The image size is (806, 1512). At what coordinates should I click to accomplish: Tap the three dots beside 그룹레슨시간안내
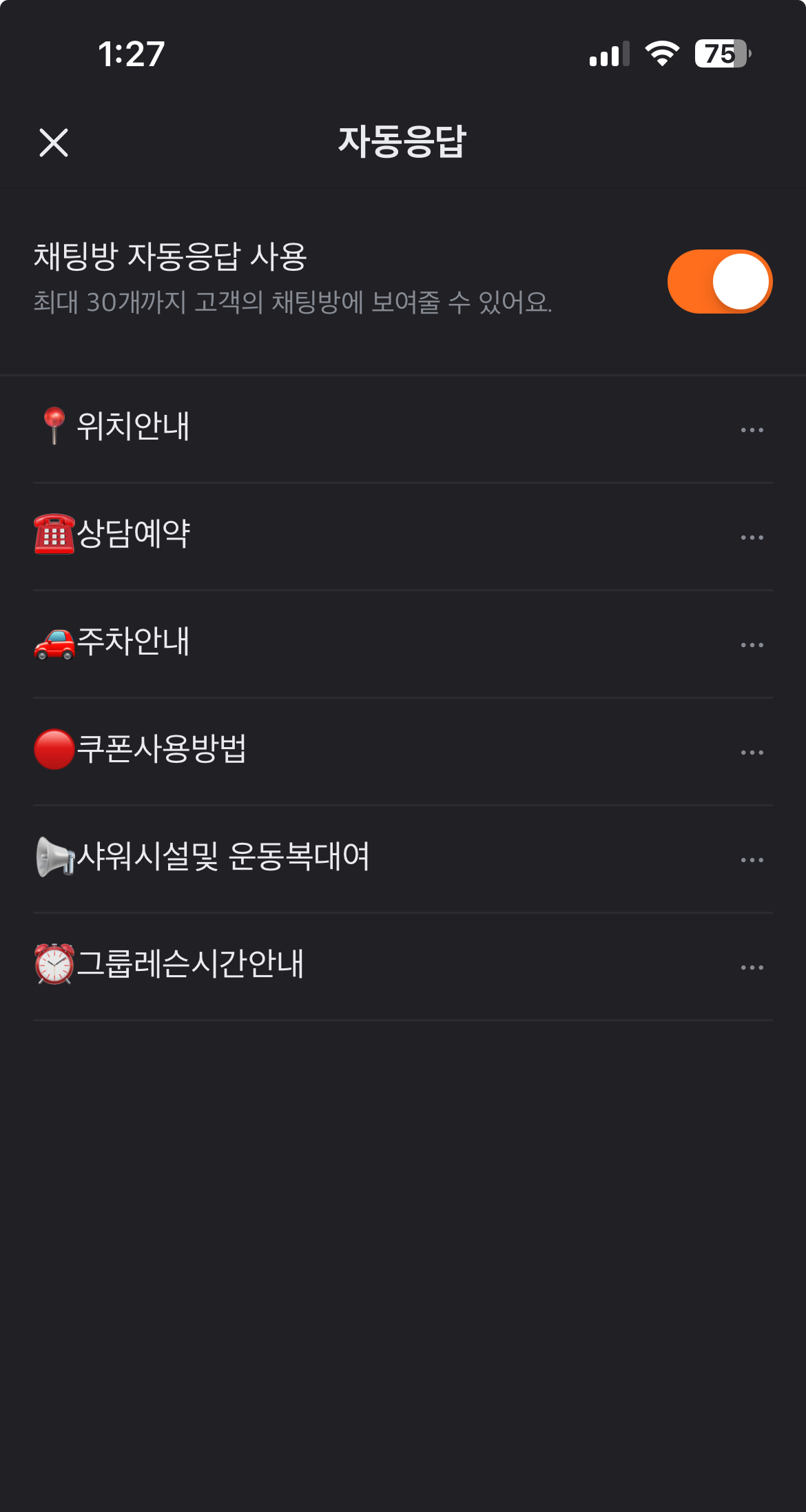pyautogui.click(x=752, y=968)
